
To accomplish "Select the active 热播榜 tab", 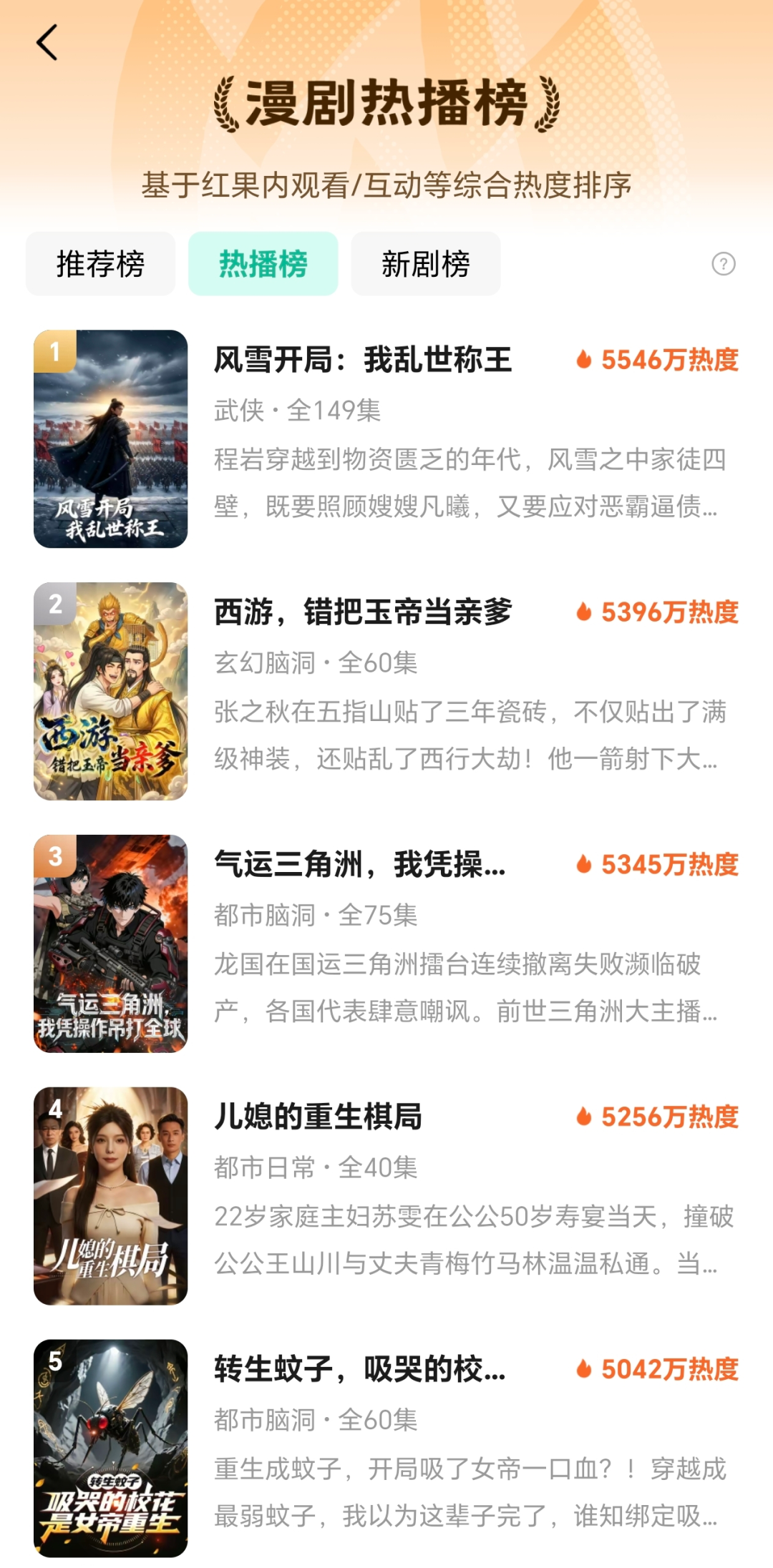I will (262, 263).
